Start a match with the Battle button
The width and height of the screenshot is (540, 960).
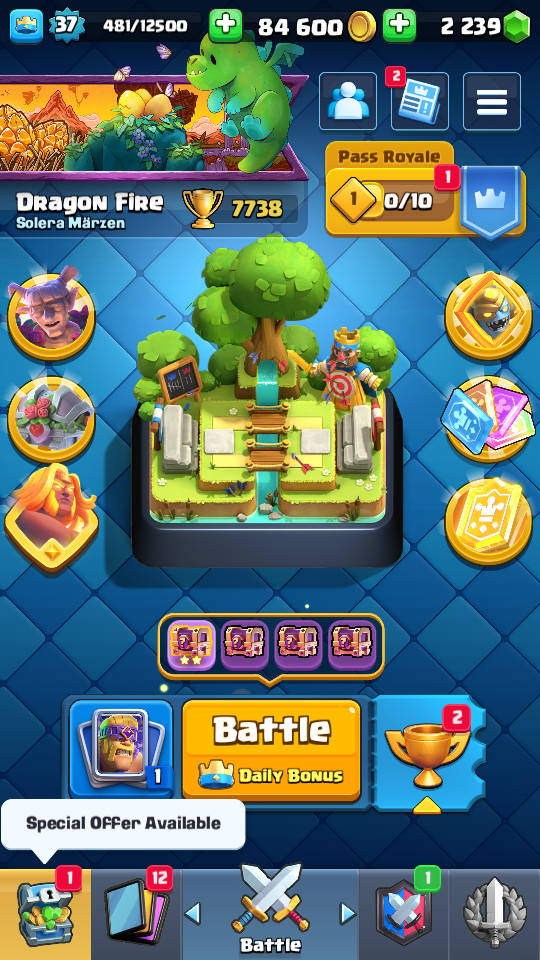[271, 750]
